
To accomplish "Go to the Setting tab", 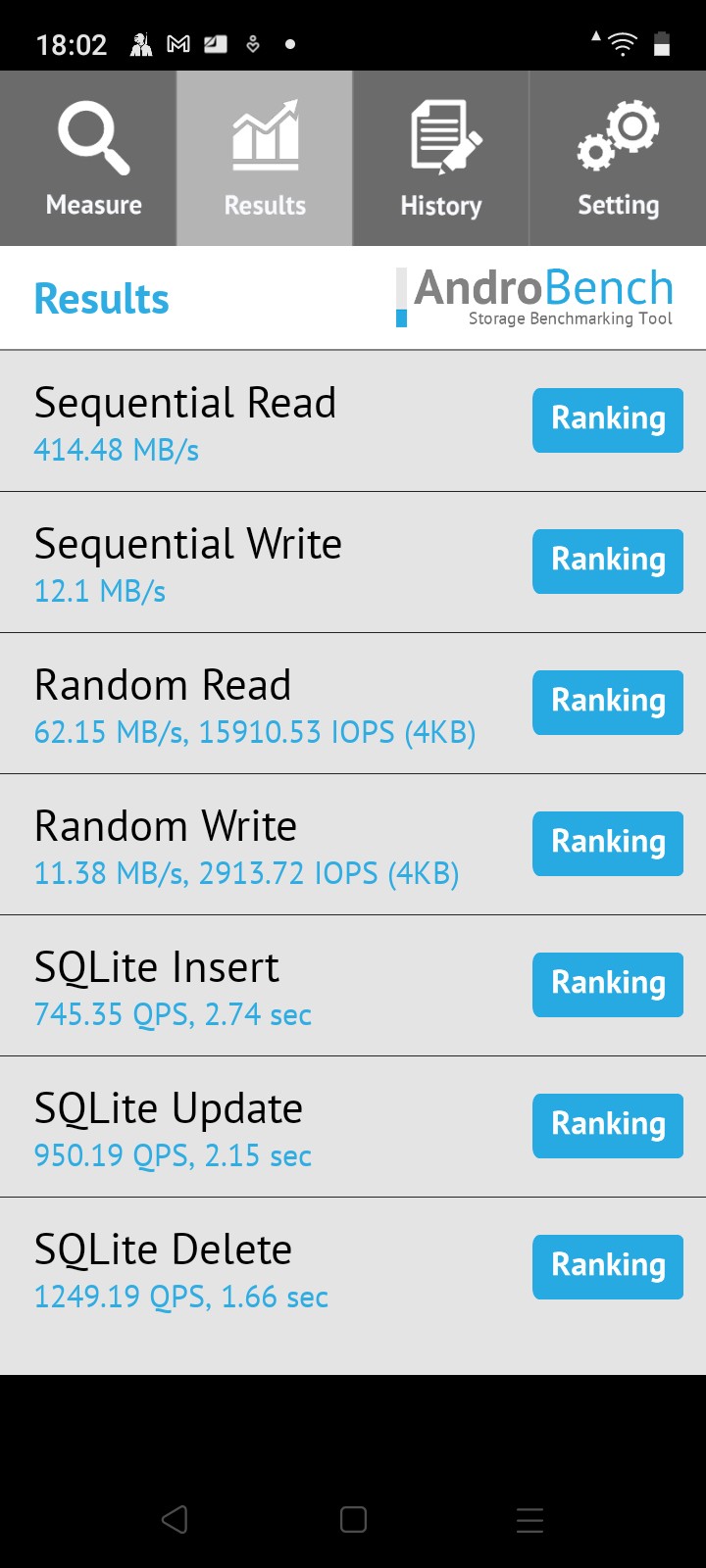I will pos(618,159).
